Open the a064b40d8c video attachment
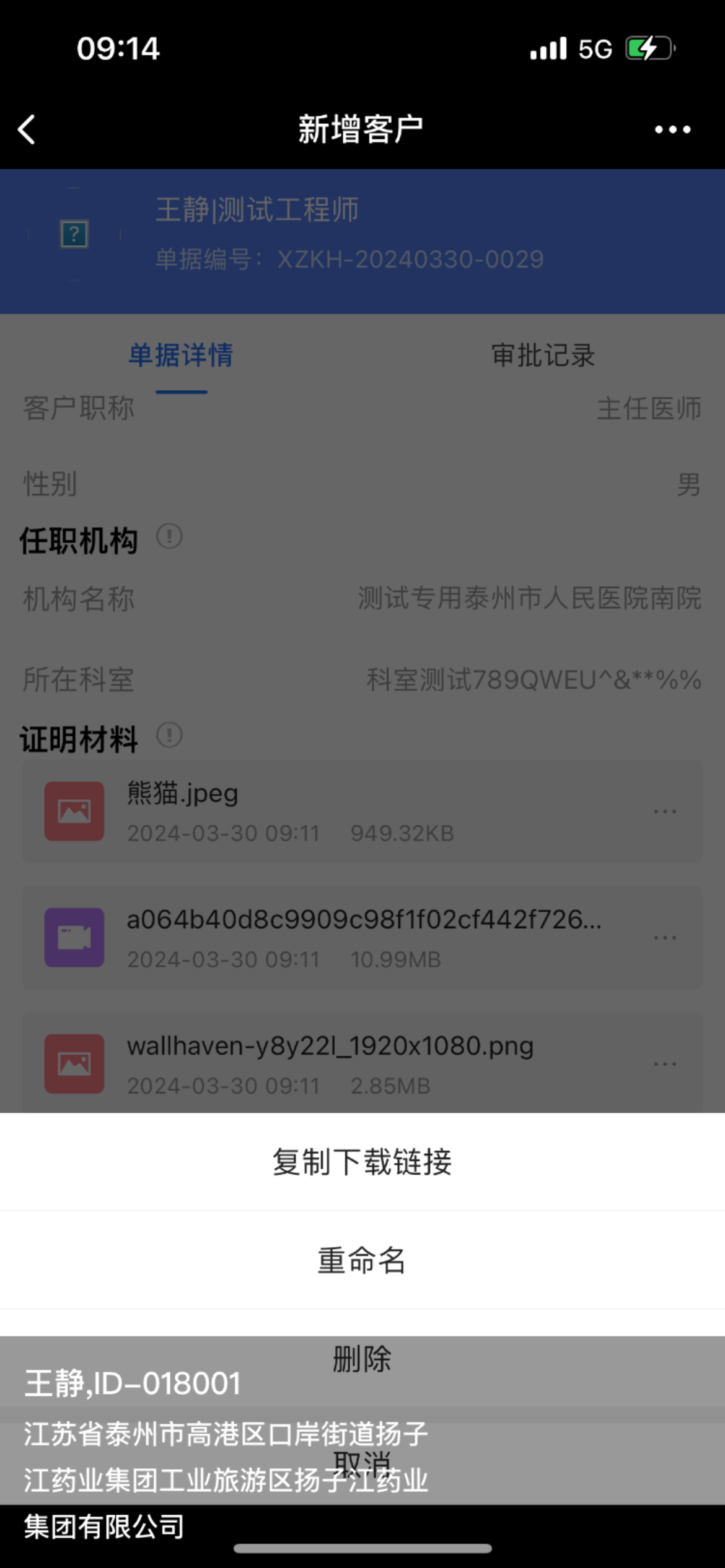This screenshot has height=1568, width=725. pos(362,938)
